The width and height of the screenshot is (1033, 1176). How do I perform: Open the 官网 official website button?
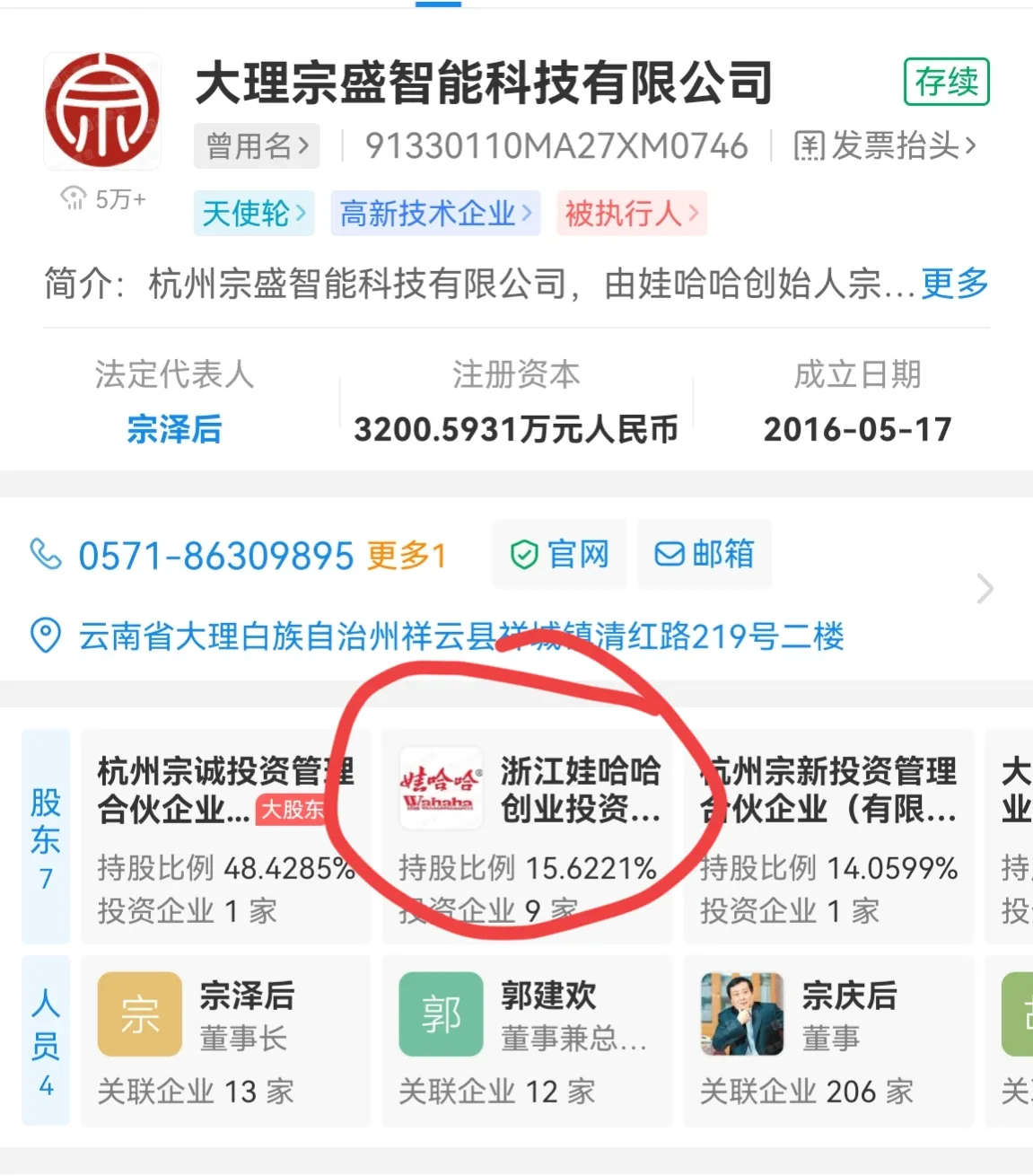(560, 554)
